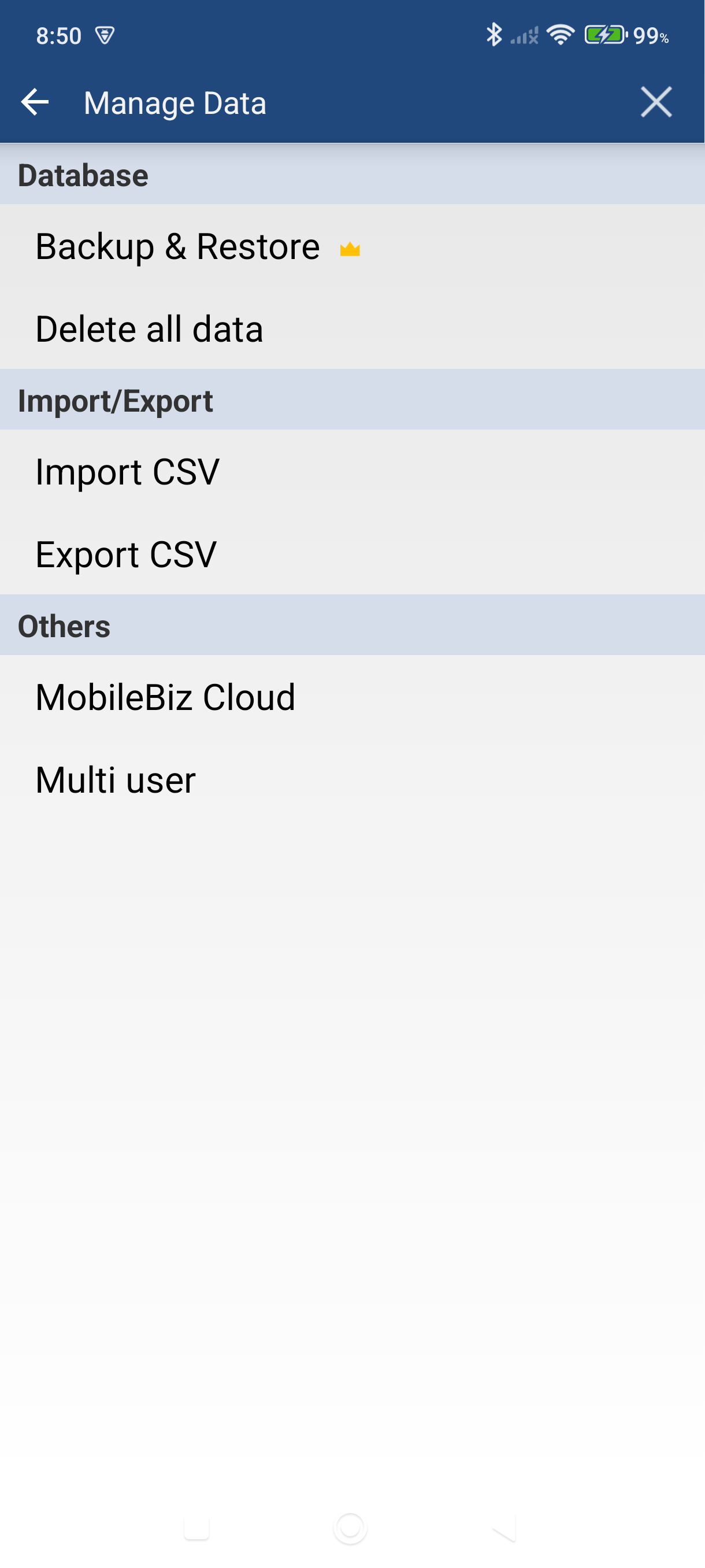Select Delete all data
Image resolution: width=705 pixels, height=1568 pixels.
149,330
